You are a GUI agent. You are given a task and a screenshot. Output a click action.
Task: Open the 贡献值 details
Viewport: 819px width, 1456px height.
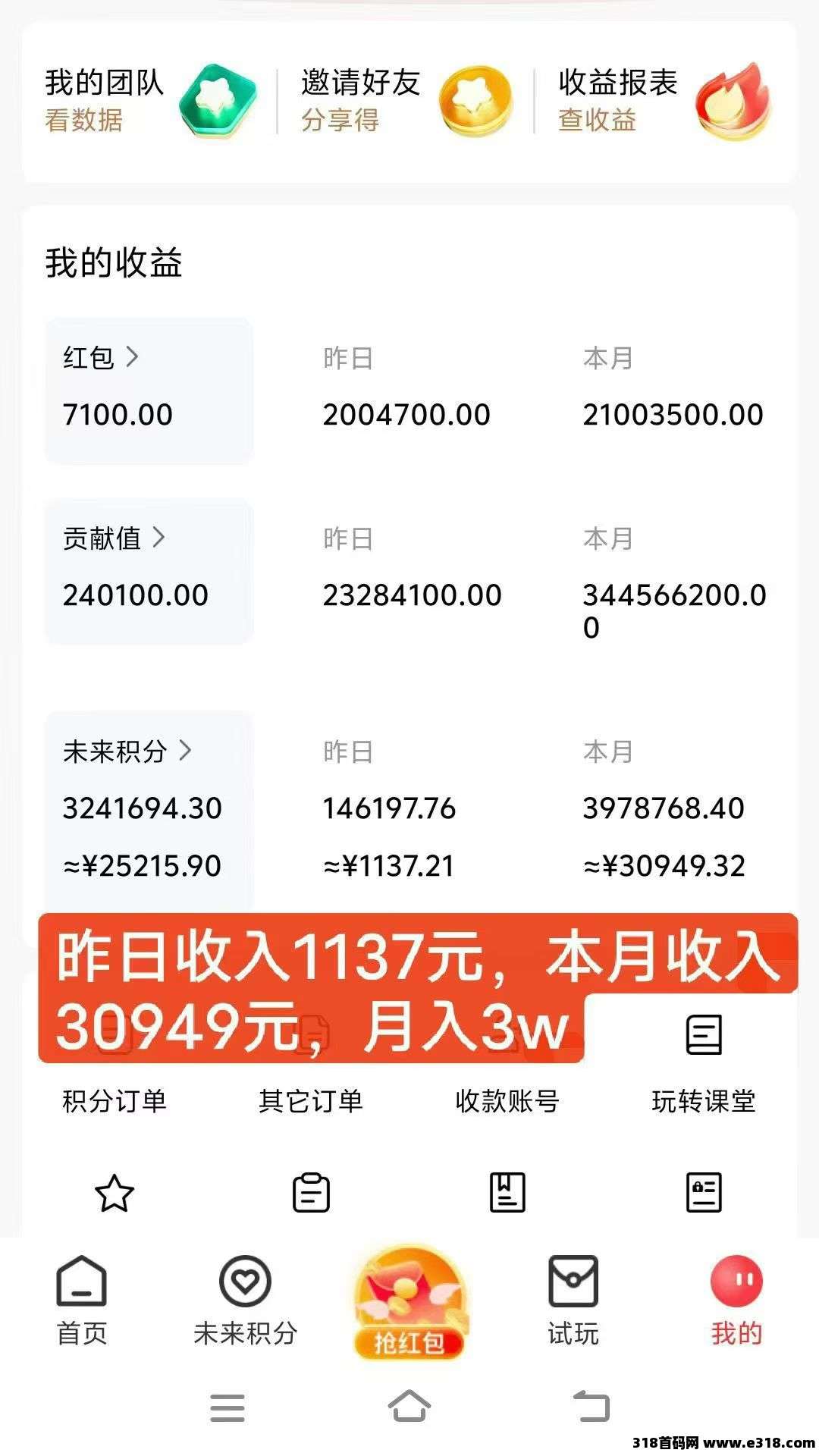click(x=149, y=571)
